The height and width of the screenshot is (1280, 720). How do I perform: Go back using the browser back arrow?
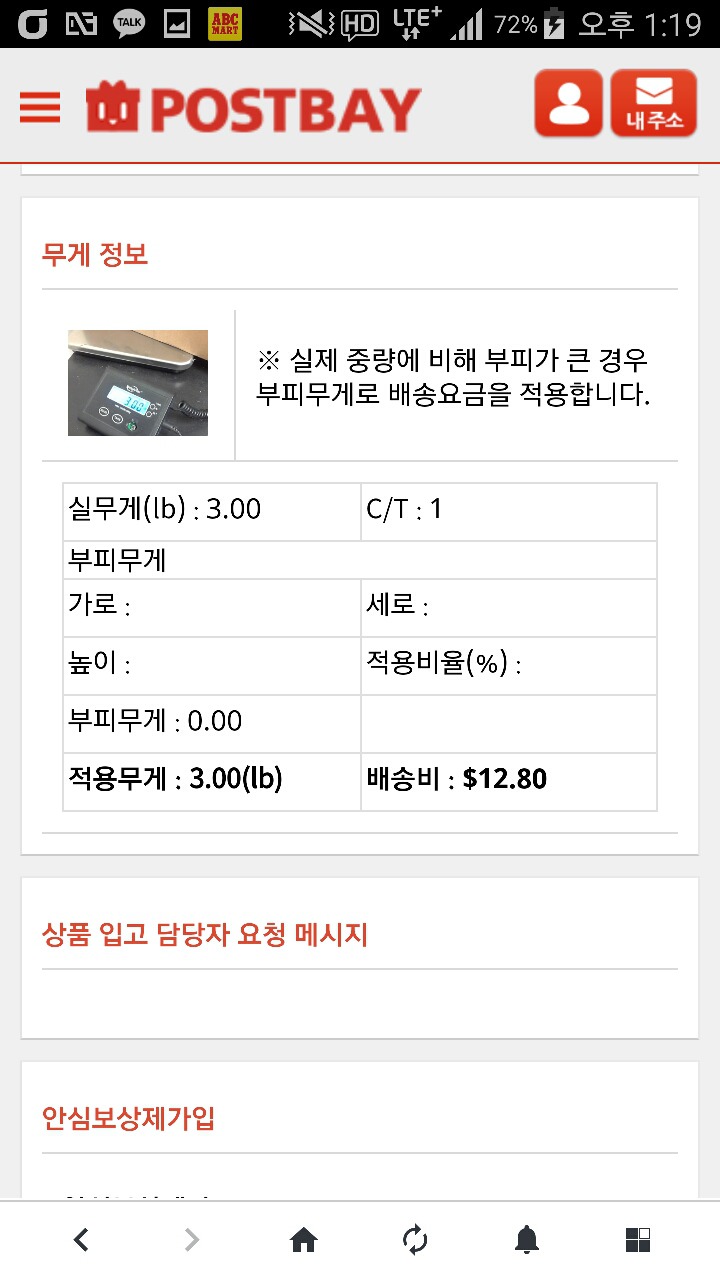(81, 1241)
